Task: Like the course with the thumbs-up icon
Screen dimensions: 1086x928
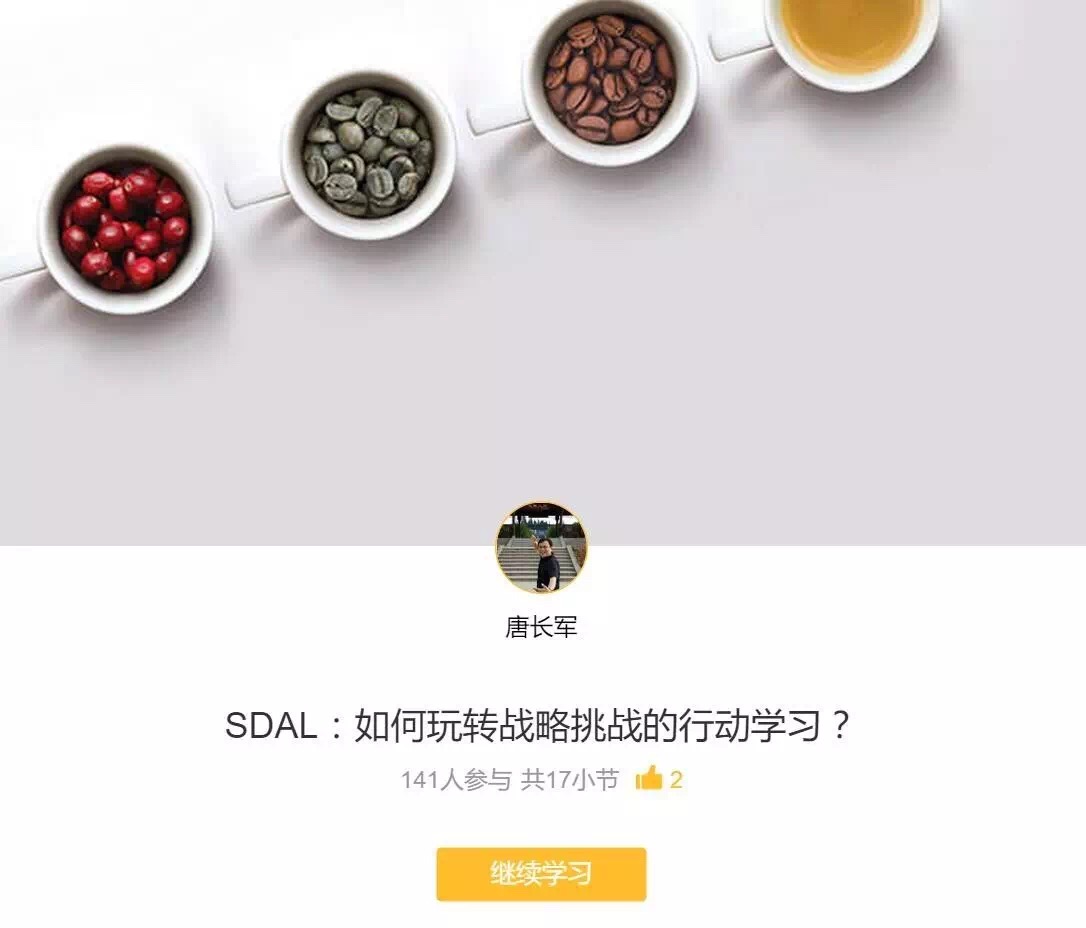Action: click(x=649, y=779)
